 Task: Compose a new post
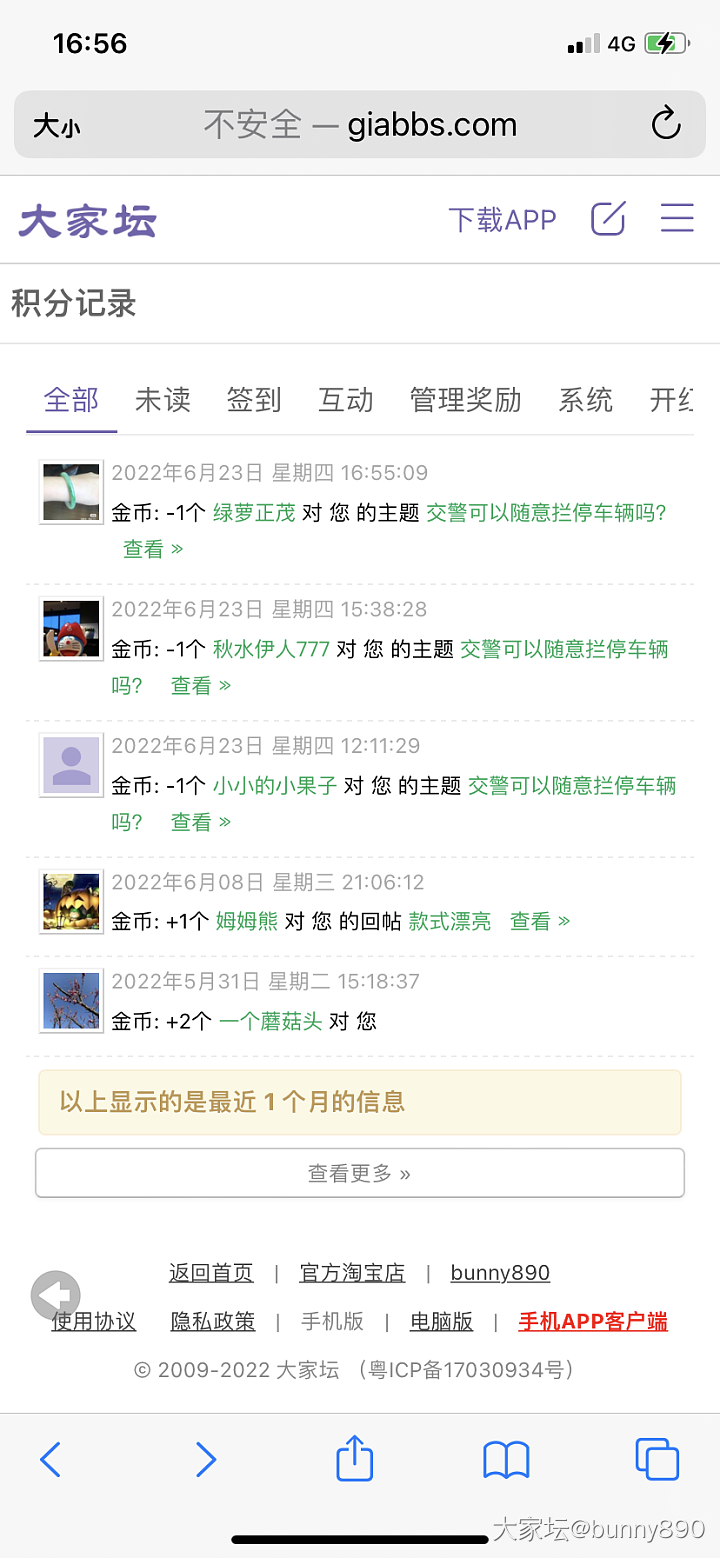[x=608, y=219]
